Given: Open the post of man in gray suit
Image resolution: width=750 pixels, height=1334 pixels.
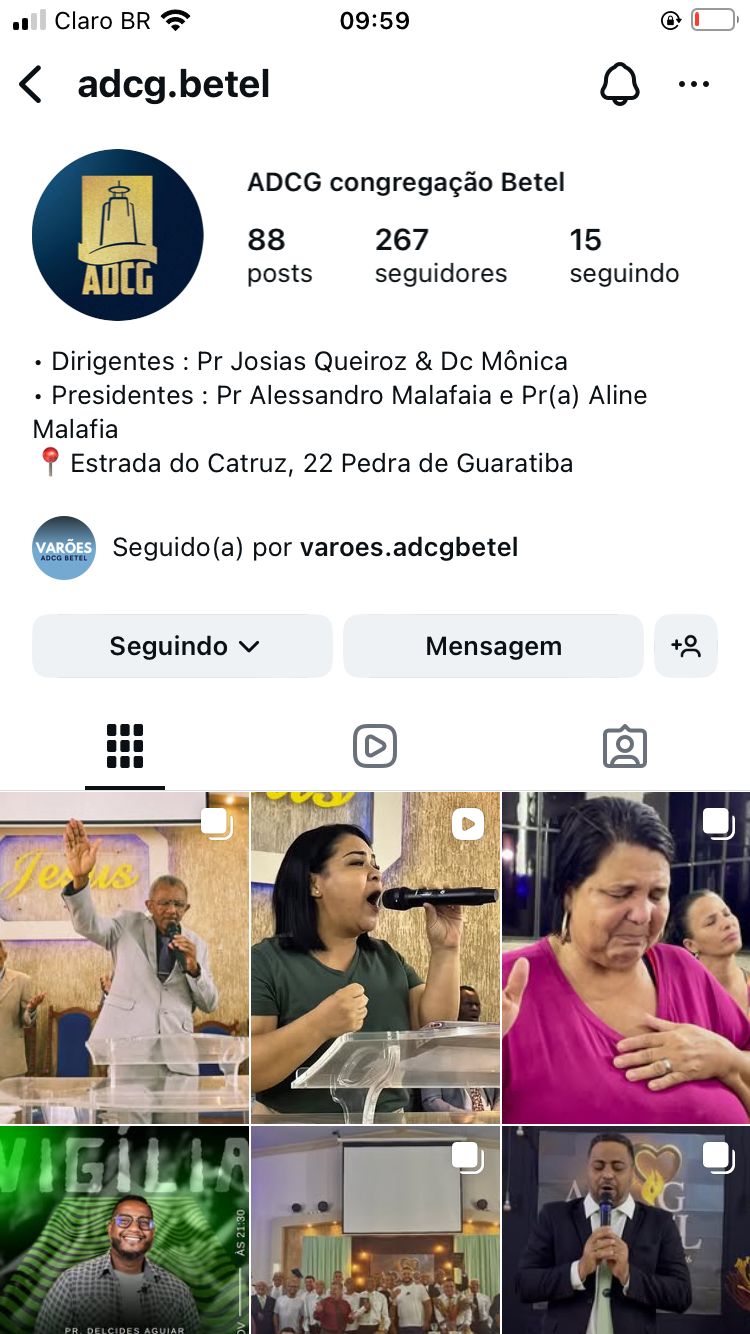Looking at the screenshot, I should (124, 957).
